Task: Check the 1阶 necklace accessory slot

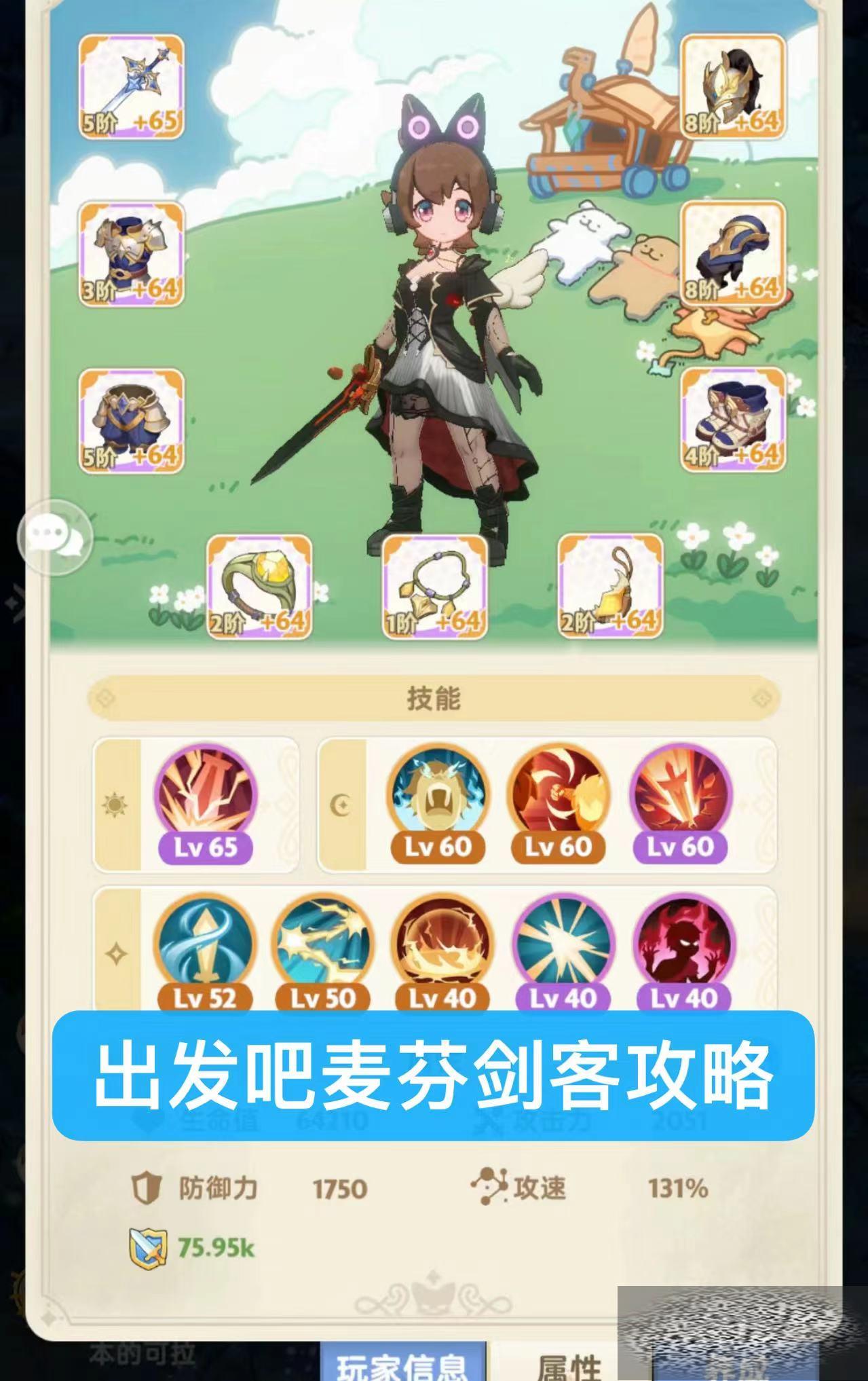Action: tap(435, 587)
